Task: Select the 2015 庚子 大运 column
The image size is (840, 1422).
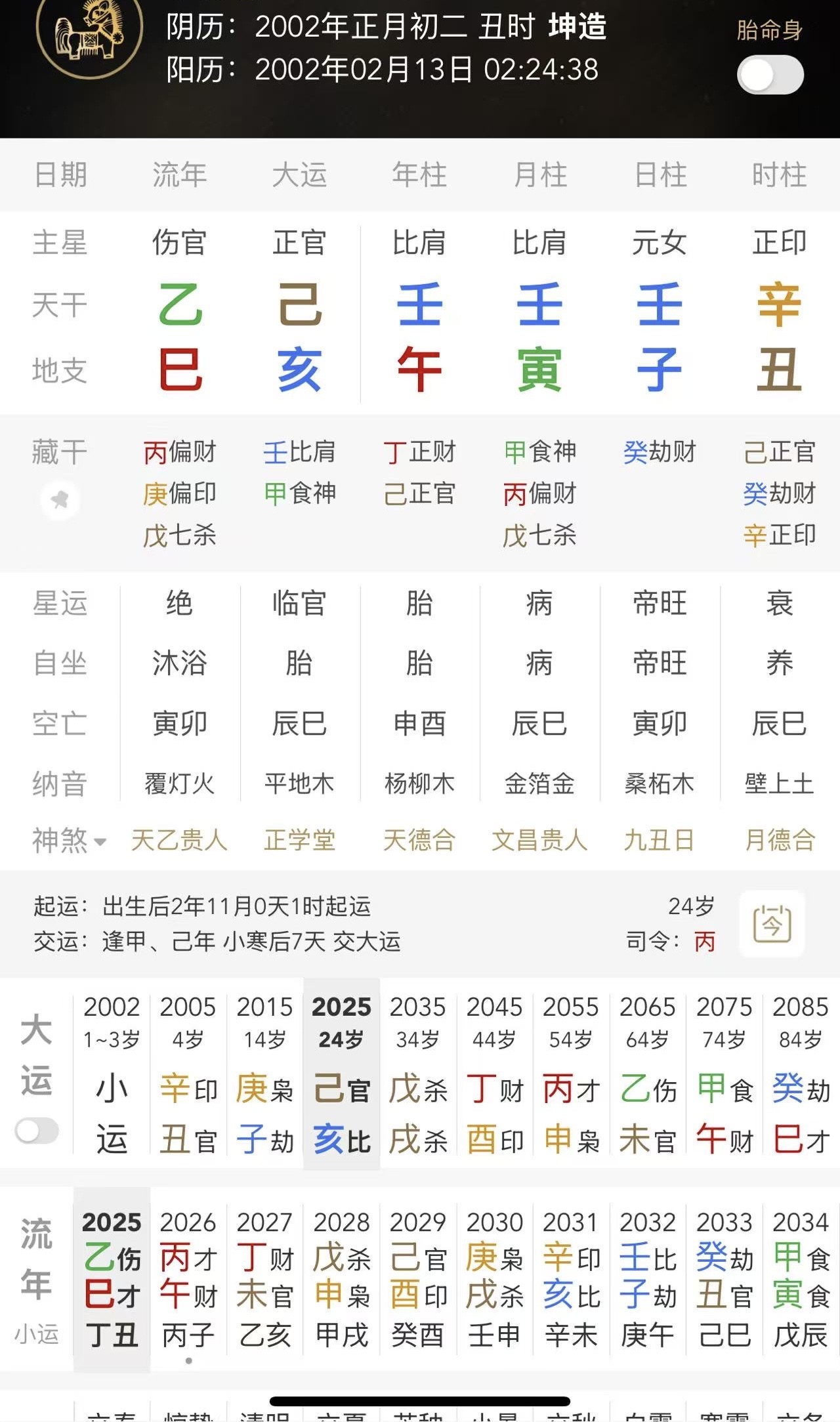Action: click(264, 1076)
